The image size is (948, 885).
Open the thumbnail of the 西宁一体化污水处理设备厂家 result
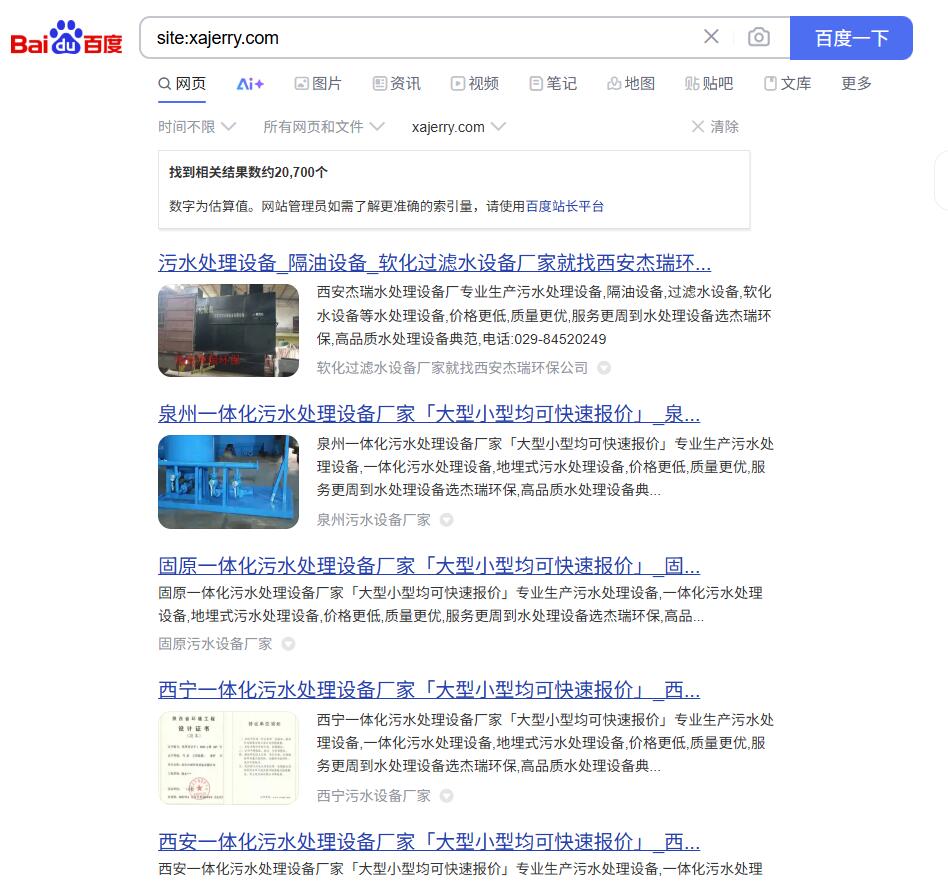pyautogui.click(x=228, y=758)
